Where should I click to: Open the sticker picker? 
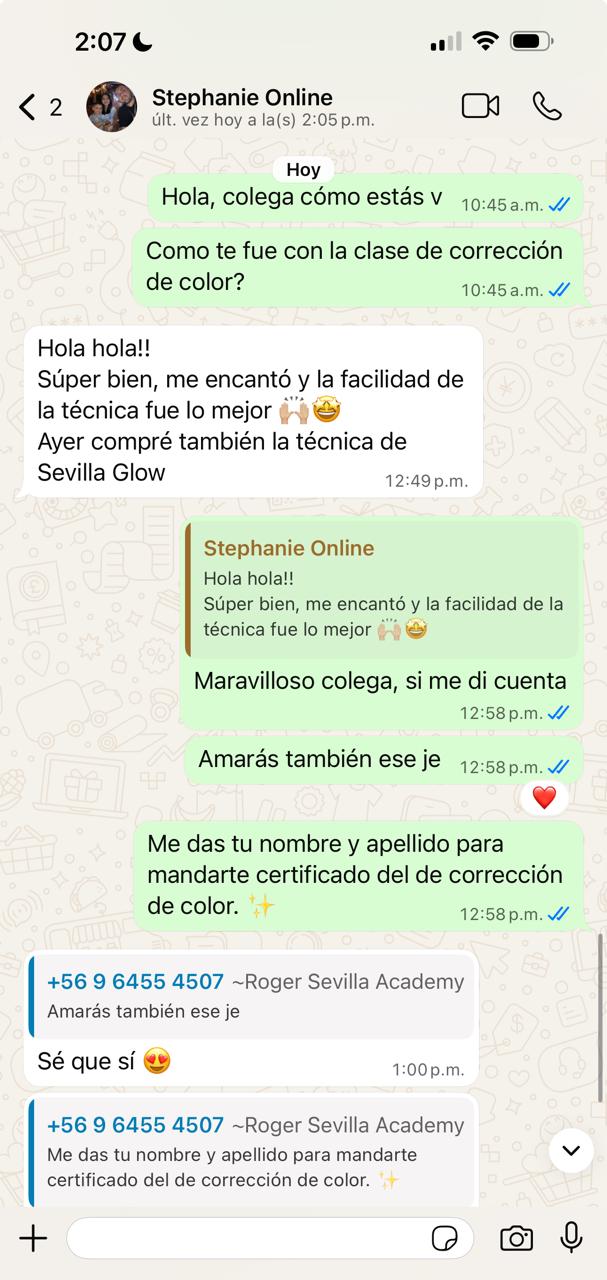pyautogui.click(x=445, y=1239)
